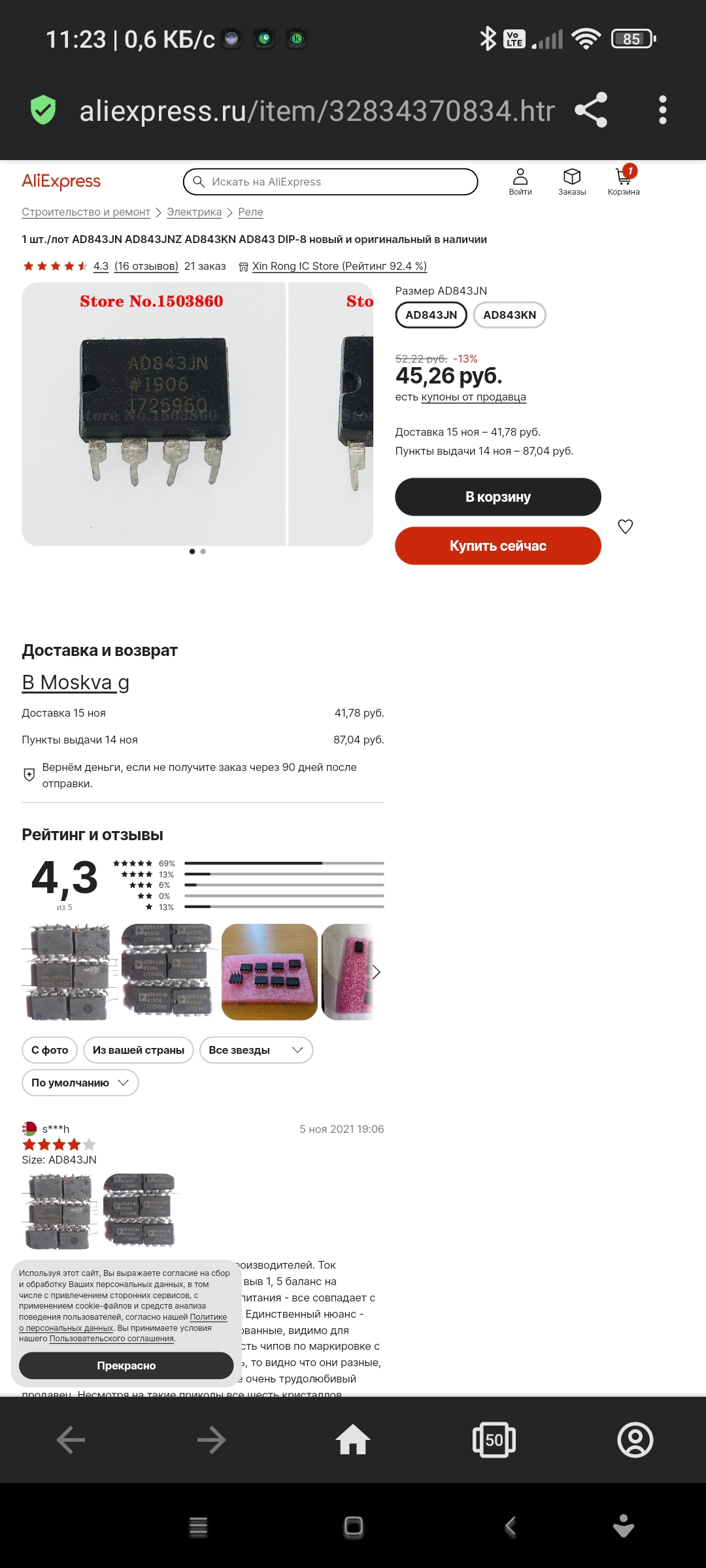Select the AD843KN size option
Image resolution: width=706 pixels, height=1568 pixels.
(509, 315)
